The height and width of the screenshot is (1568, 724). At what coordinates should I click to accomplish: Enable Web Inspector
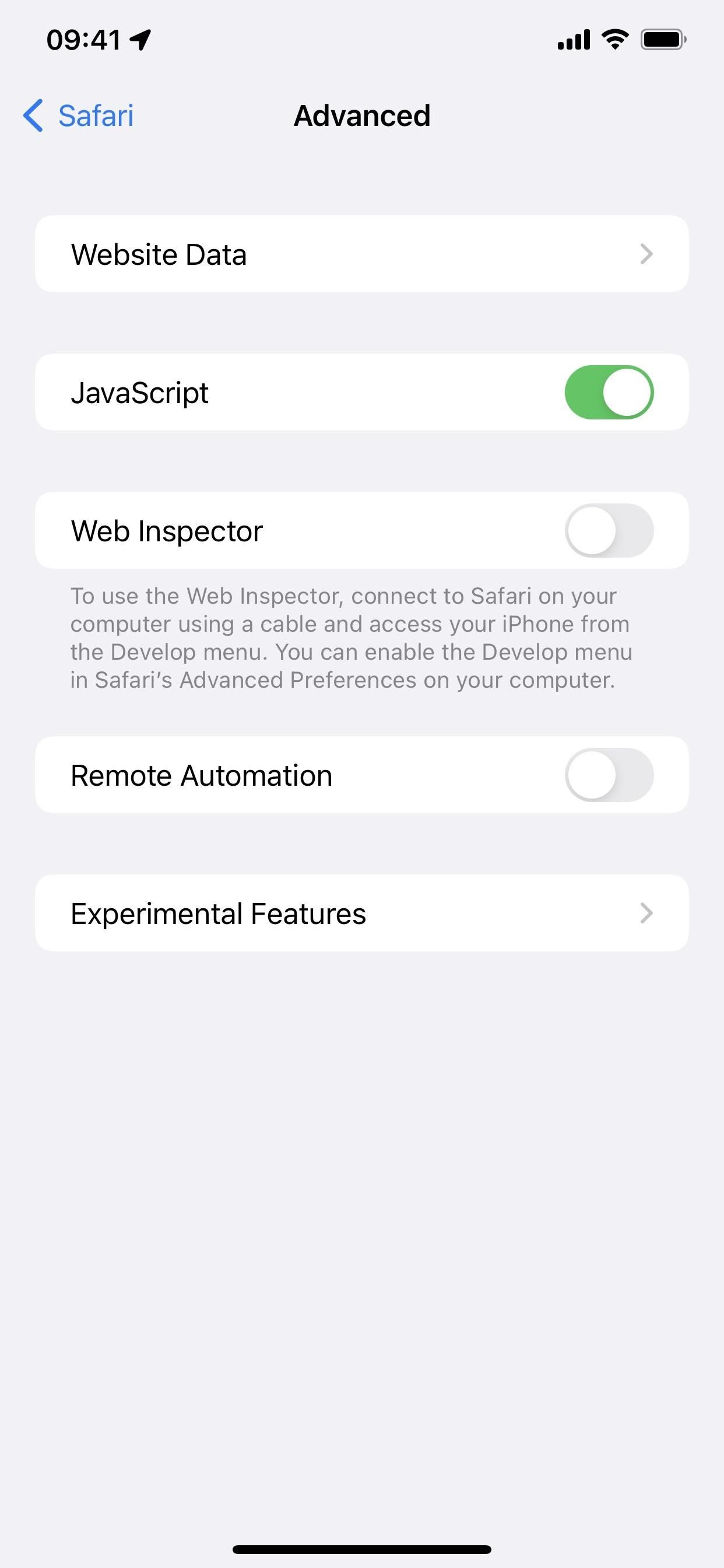click(609, 530)
